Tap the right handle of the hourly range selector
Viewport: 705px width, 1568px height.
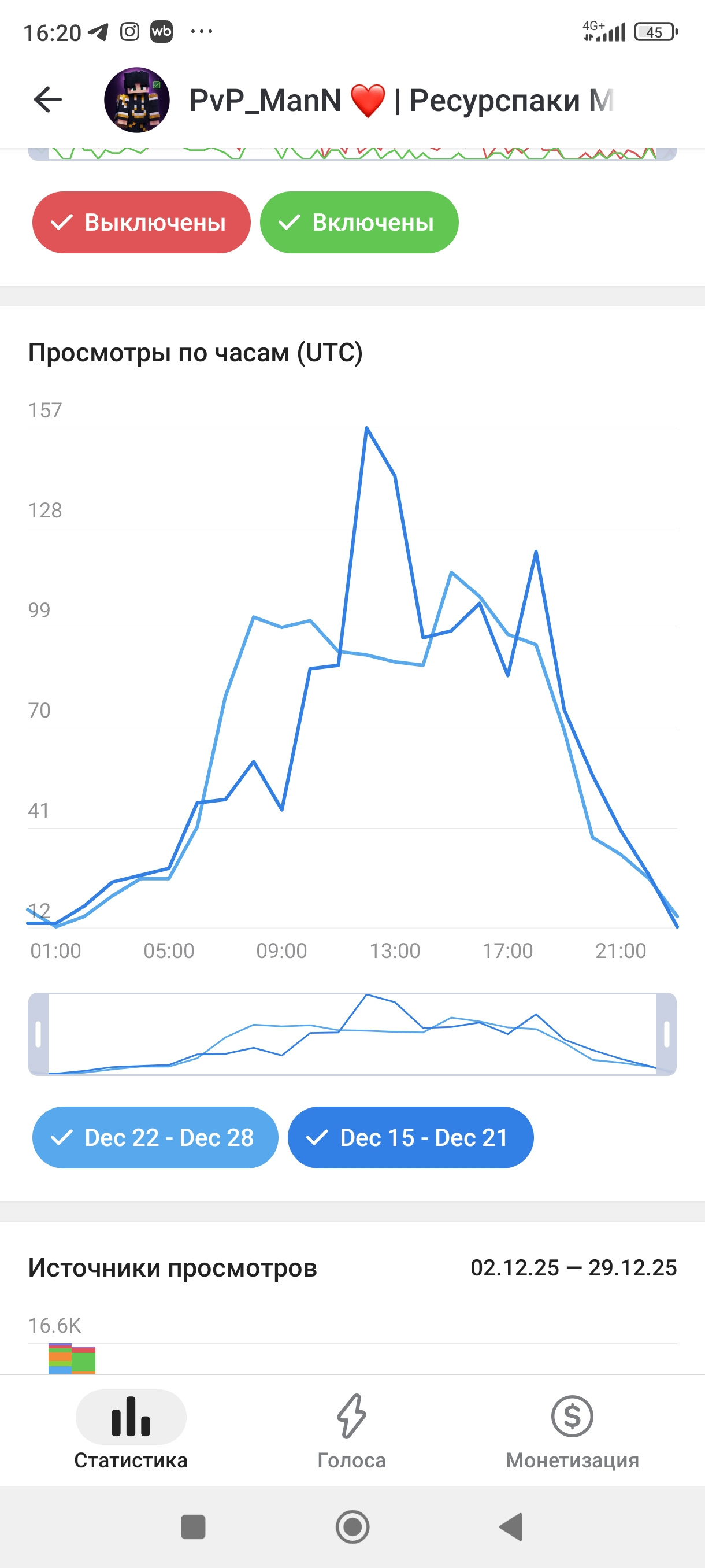click(667, 1034)
